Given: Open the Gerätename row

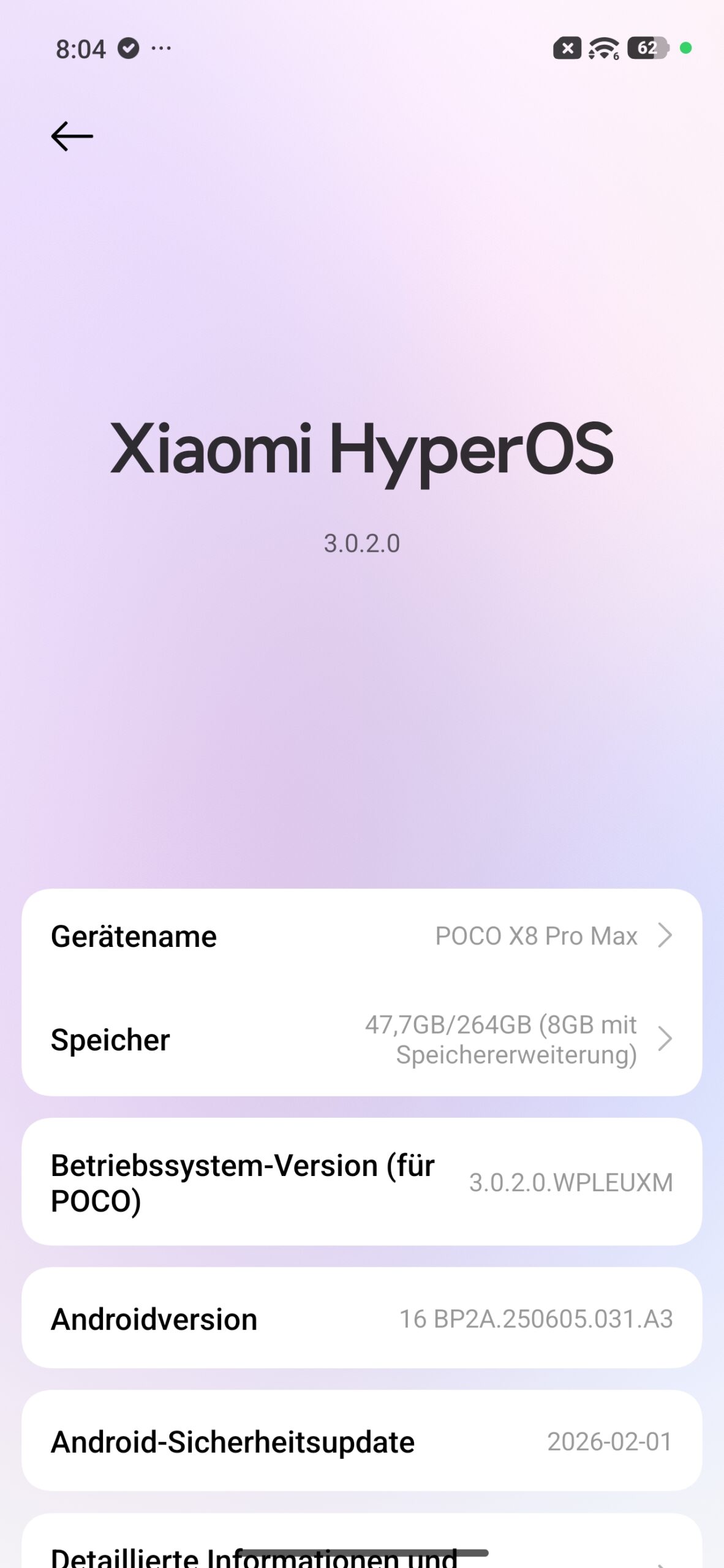Looking at the screenshot, I should pos(361,936).
